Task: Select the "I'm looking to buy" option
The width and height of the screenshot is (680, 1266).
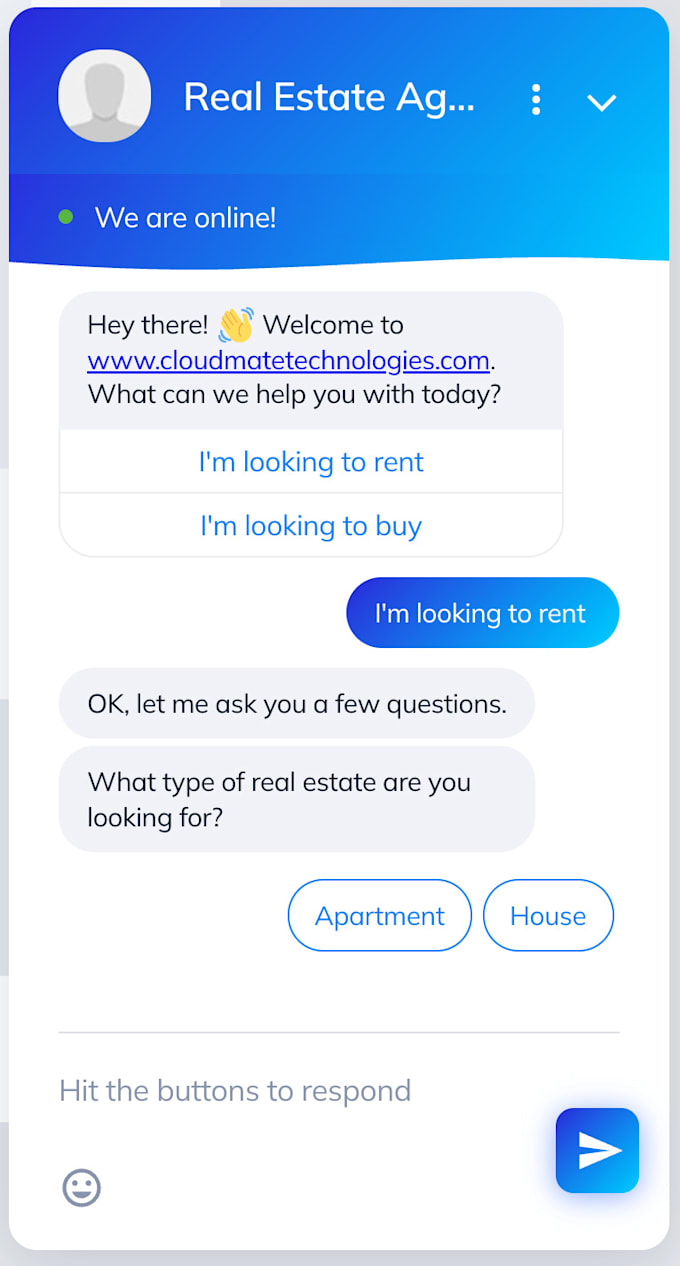Action: tap(311, 526)
